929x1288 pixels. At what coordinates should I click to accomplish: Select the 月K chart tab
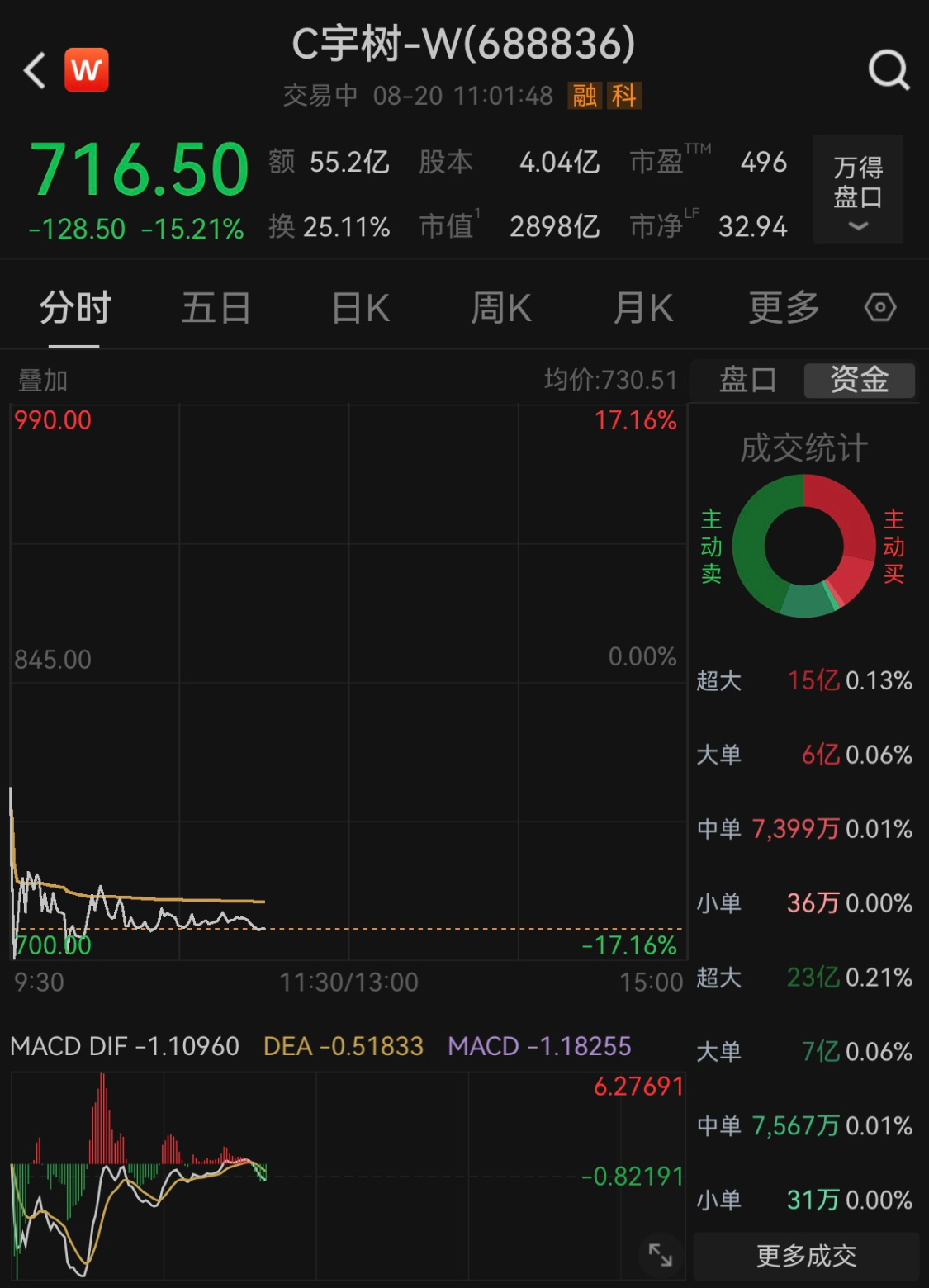coord(643,308)
